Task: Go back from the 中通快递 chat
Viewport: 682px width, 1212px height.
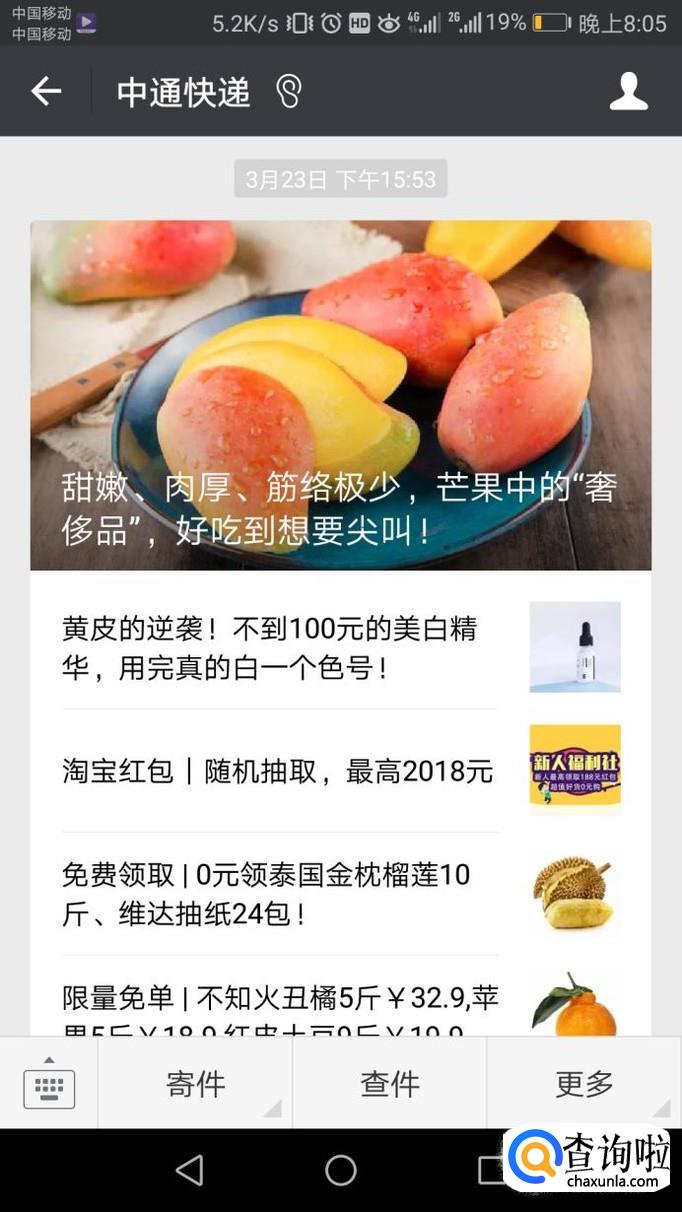Action: coord(46,92)
